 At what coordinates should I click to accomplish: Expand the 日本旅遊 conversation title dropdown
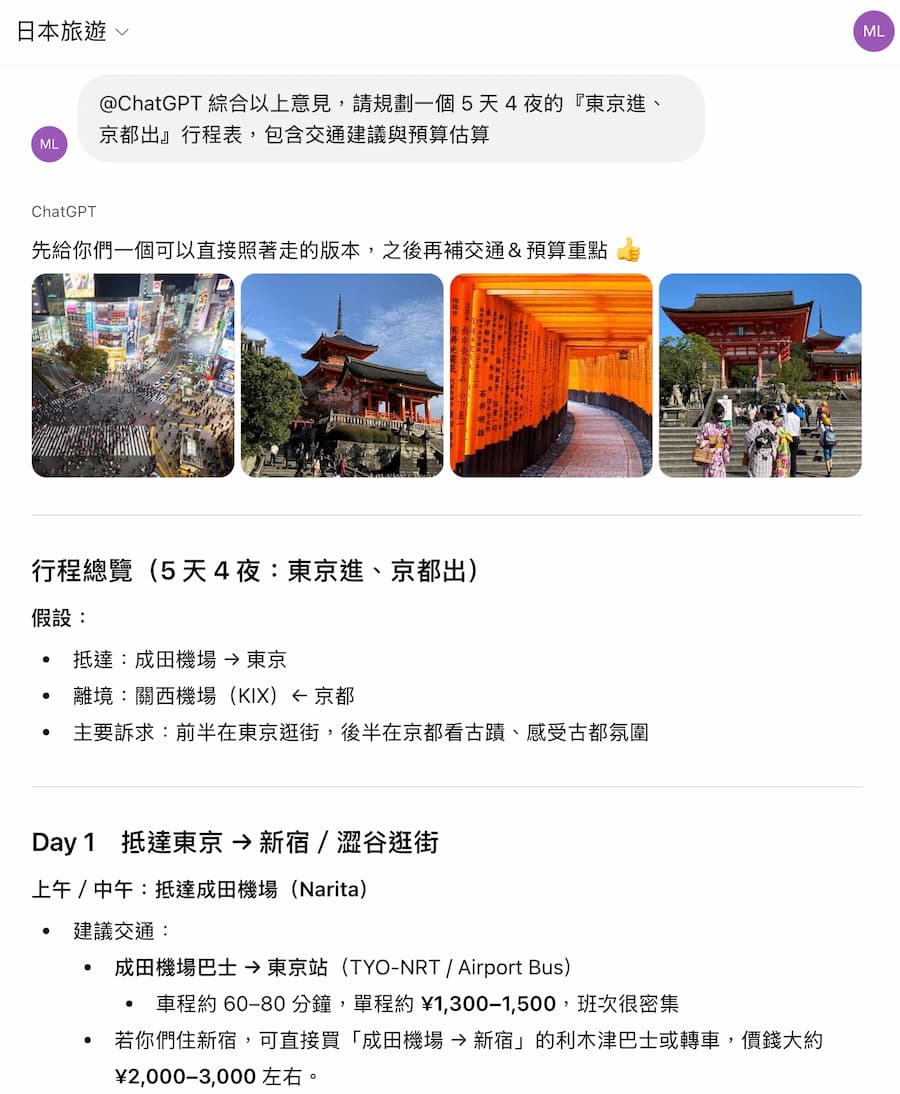[x=122, y=32]
